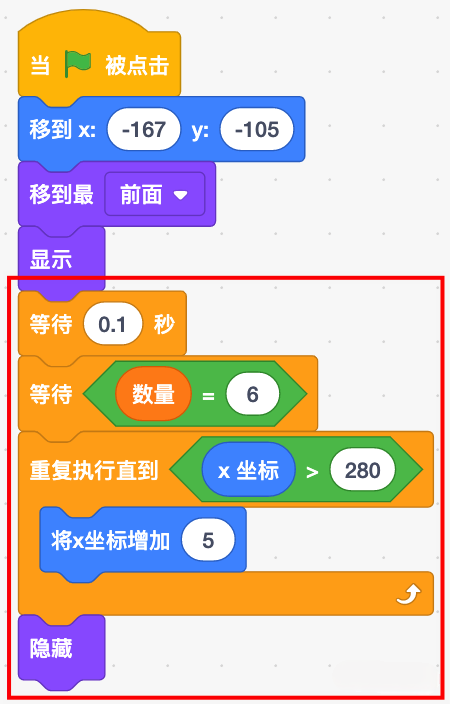Edit the x value -167 field
The height and width of the screenshot is (704, 450).
(x=144, y=129)
